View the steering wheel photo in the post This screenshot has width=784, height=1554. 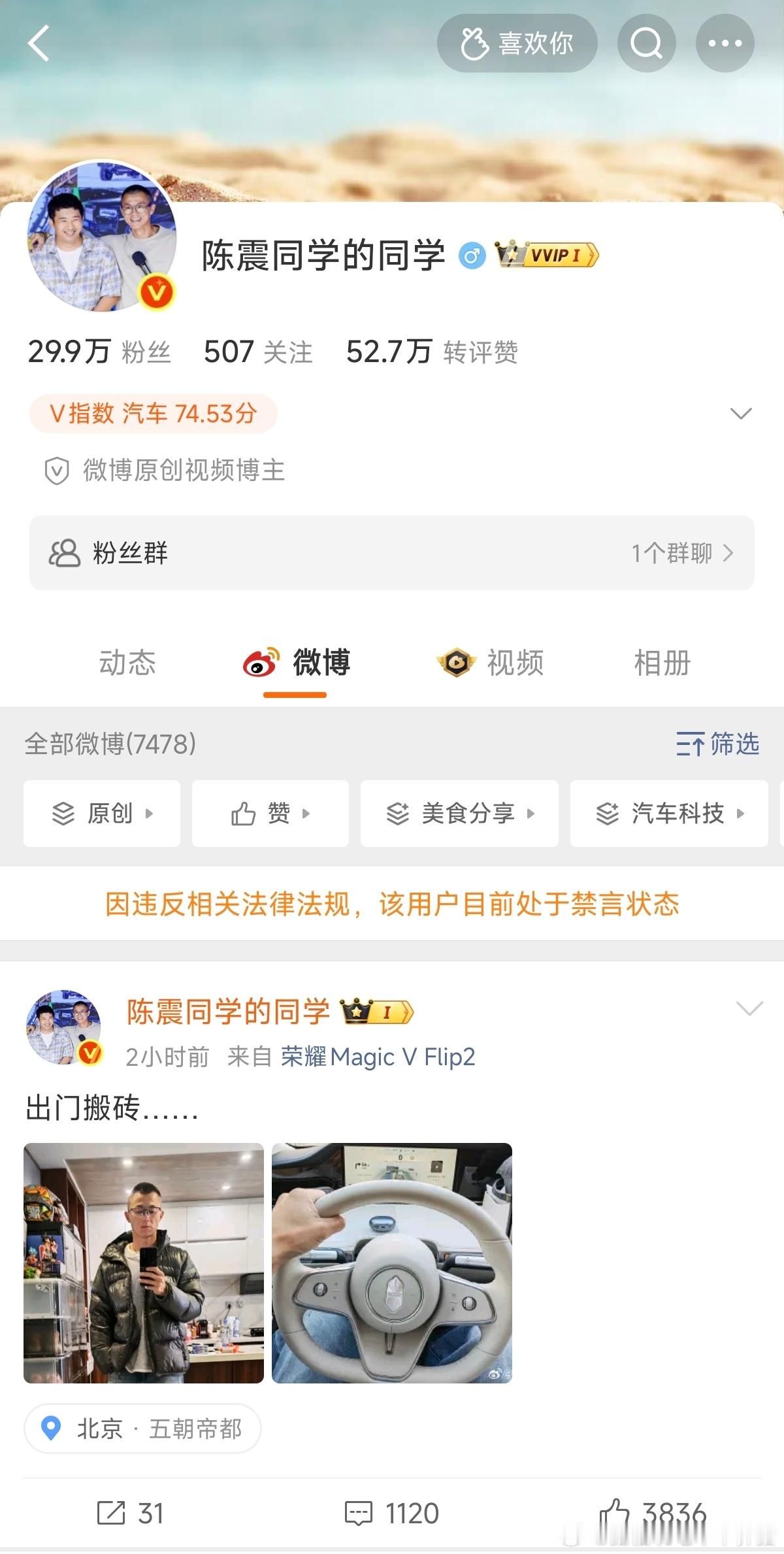(391, 1260)
